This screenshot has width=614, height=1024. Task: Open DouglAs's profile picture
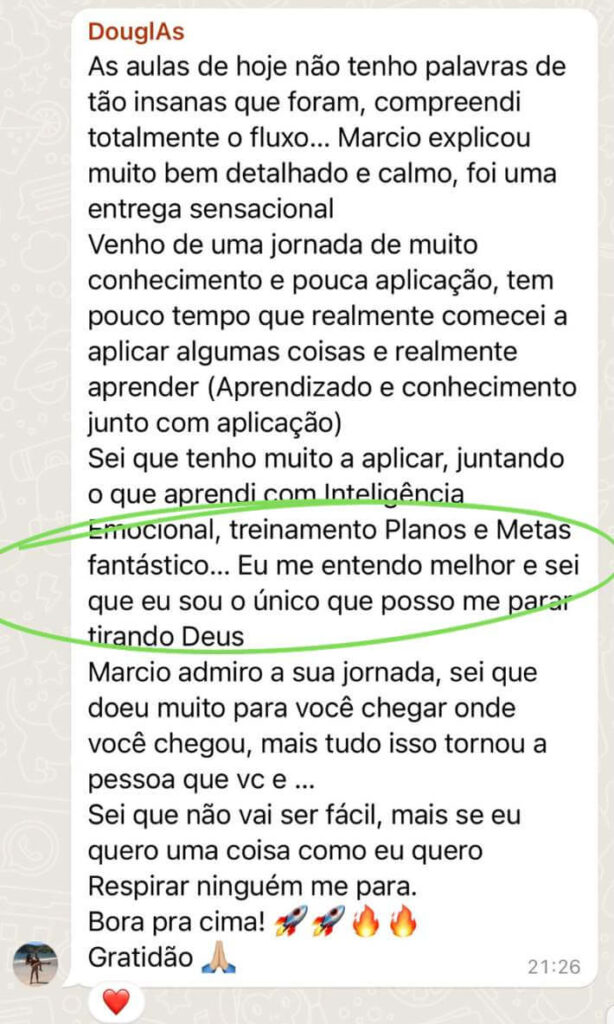[x=35, y=964]
